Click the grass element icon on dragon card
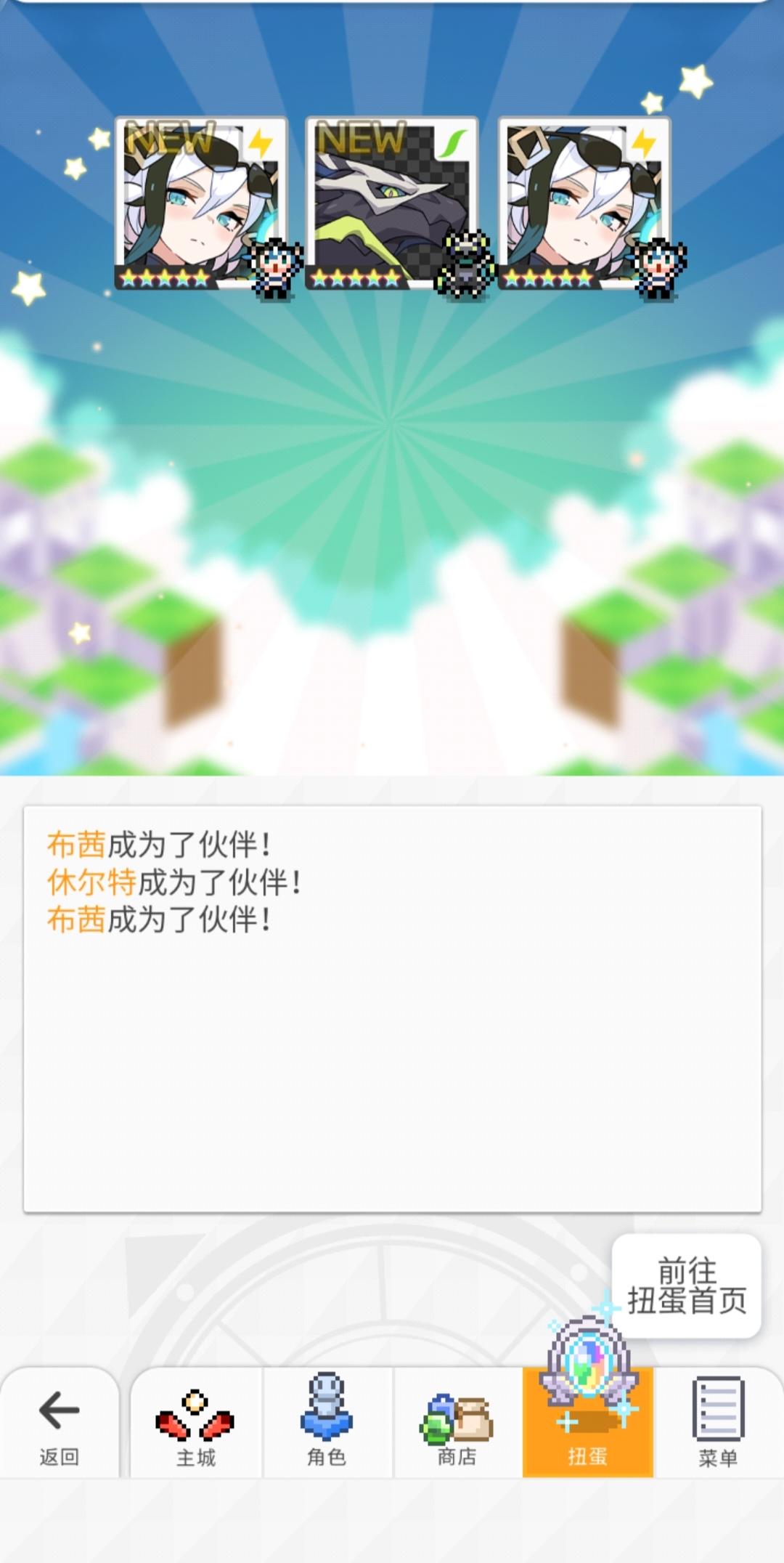 click(452, 143)
